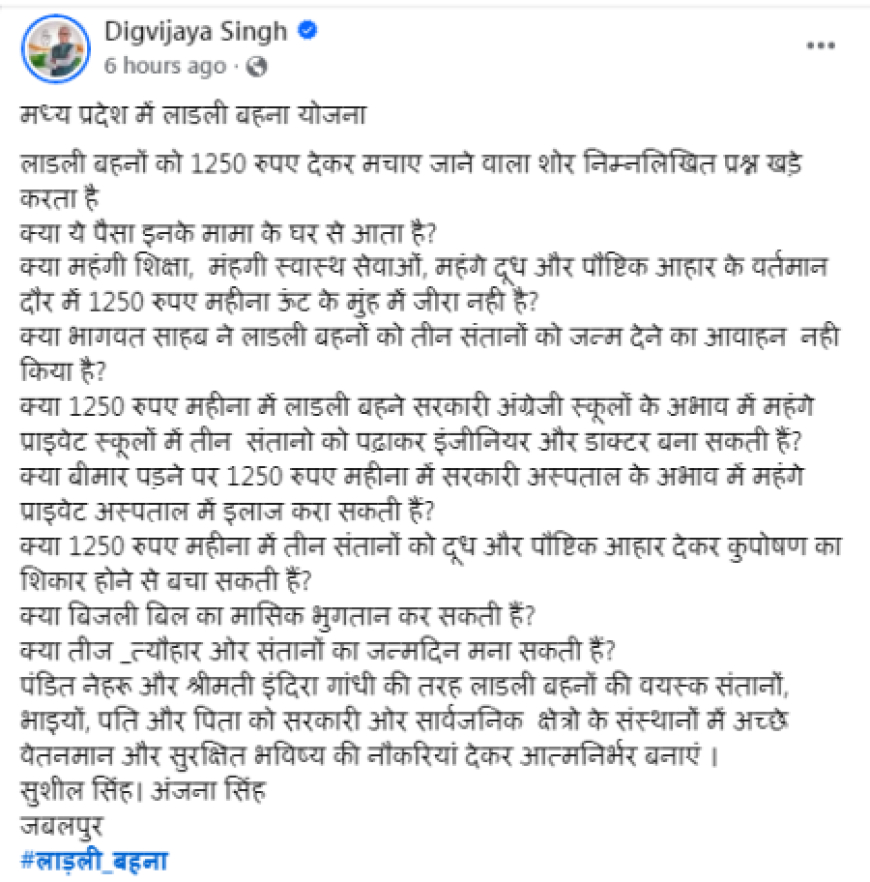Open the 6 hours ago timestamp

click(x=165, y=66)
